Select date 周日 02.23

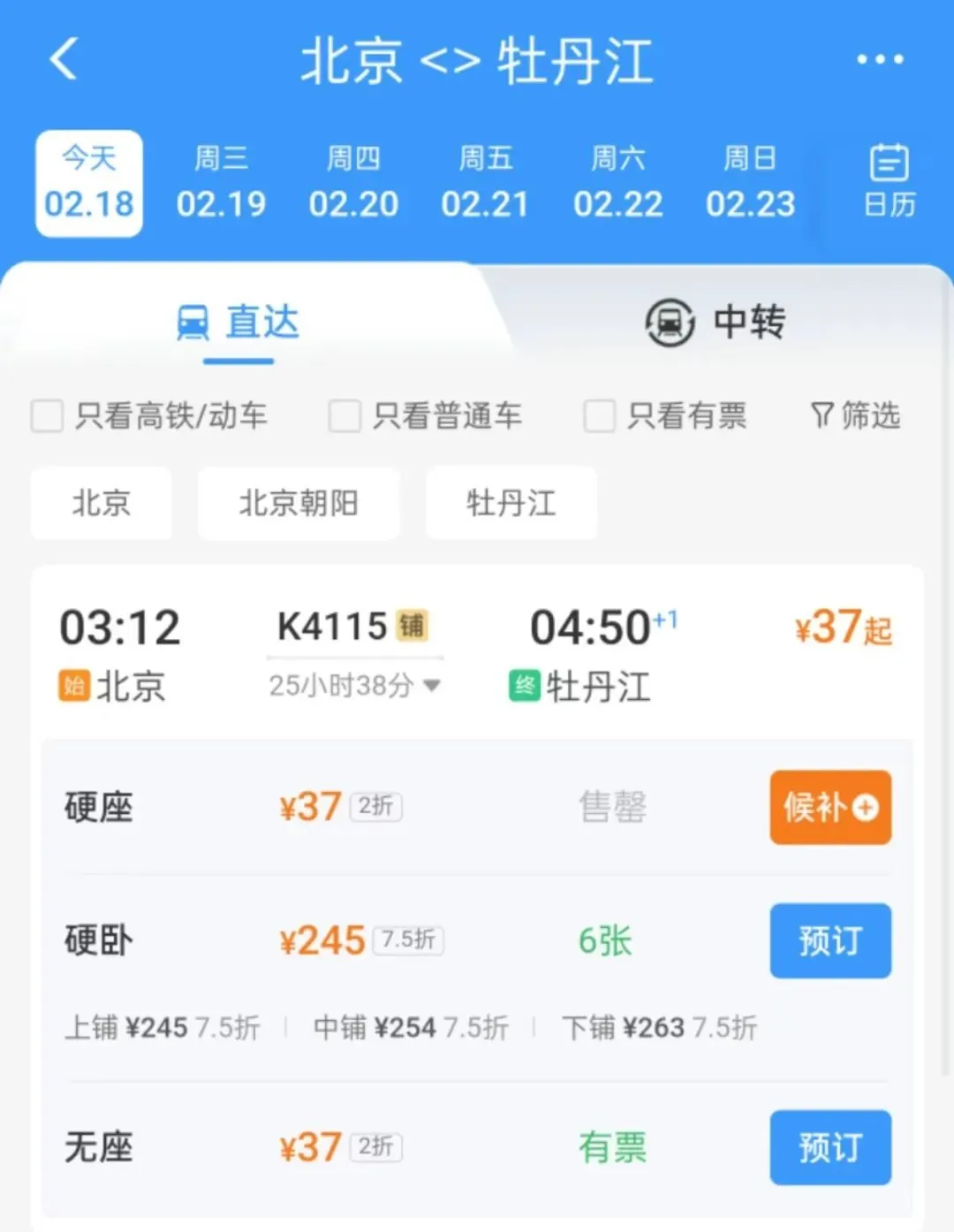point(750,183)
